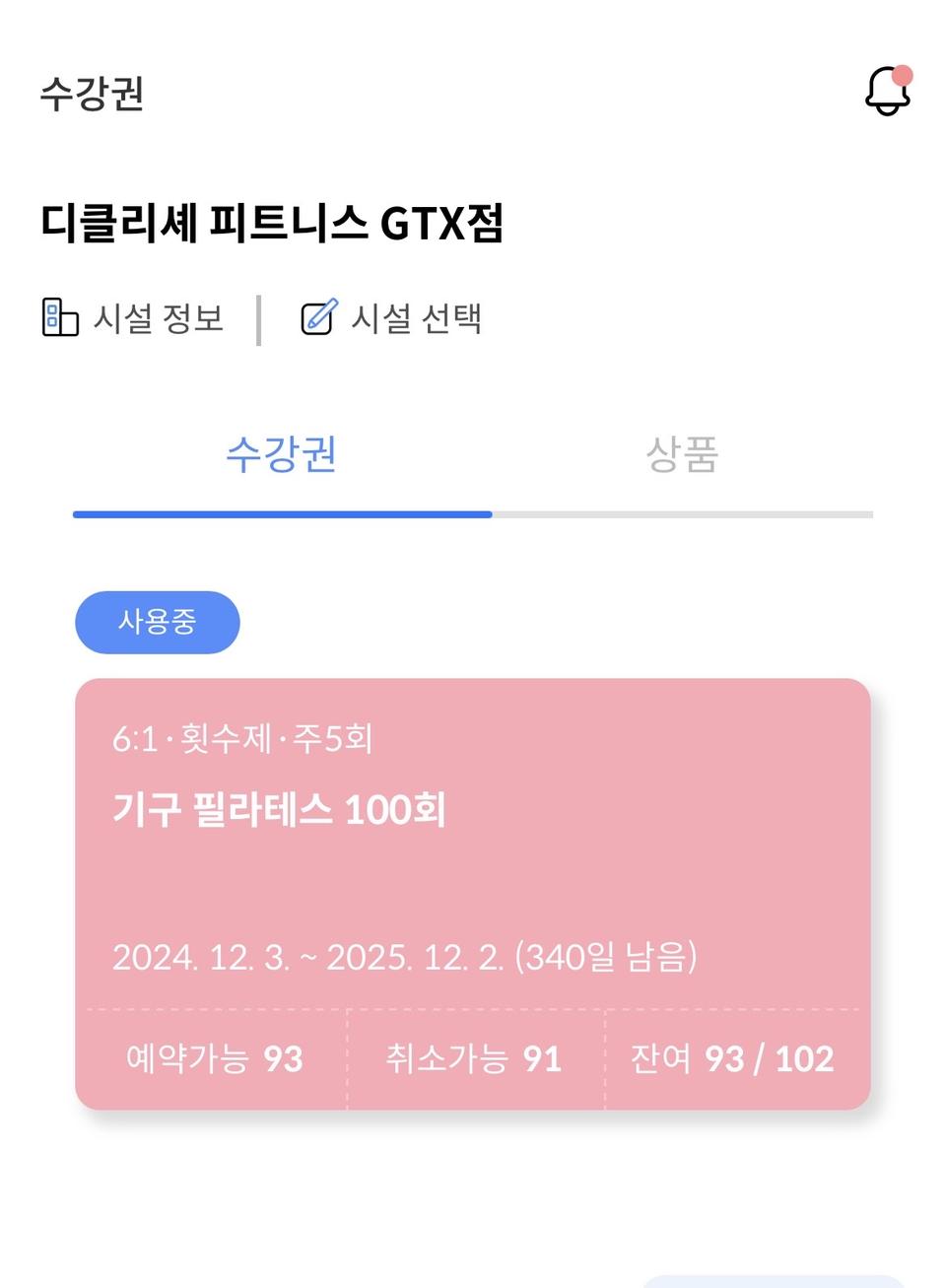Stay on the 수강권 tab

point(282,455)
